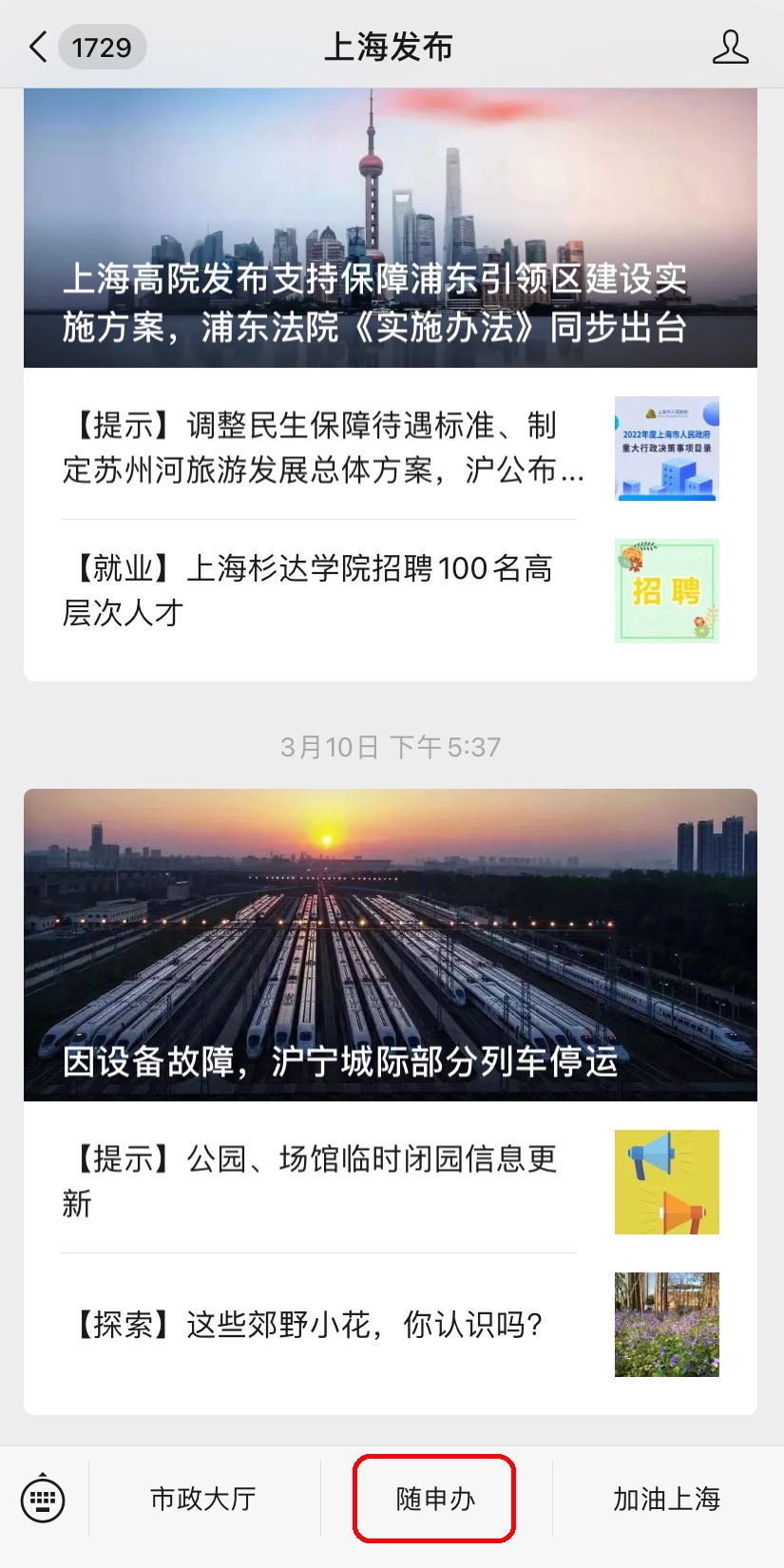Read the 【提示】调整民生保障待遇标准 article

tap(323, 448)
